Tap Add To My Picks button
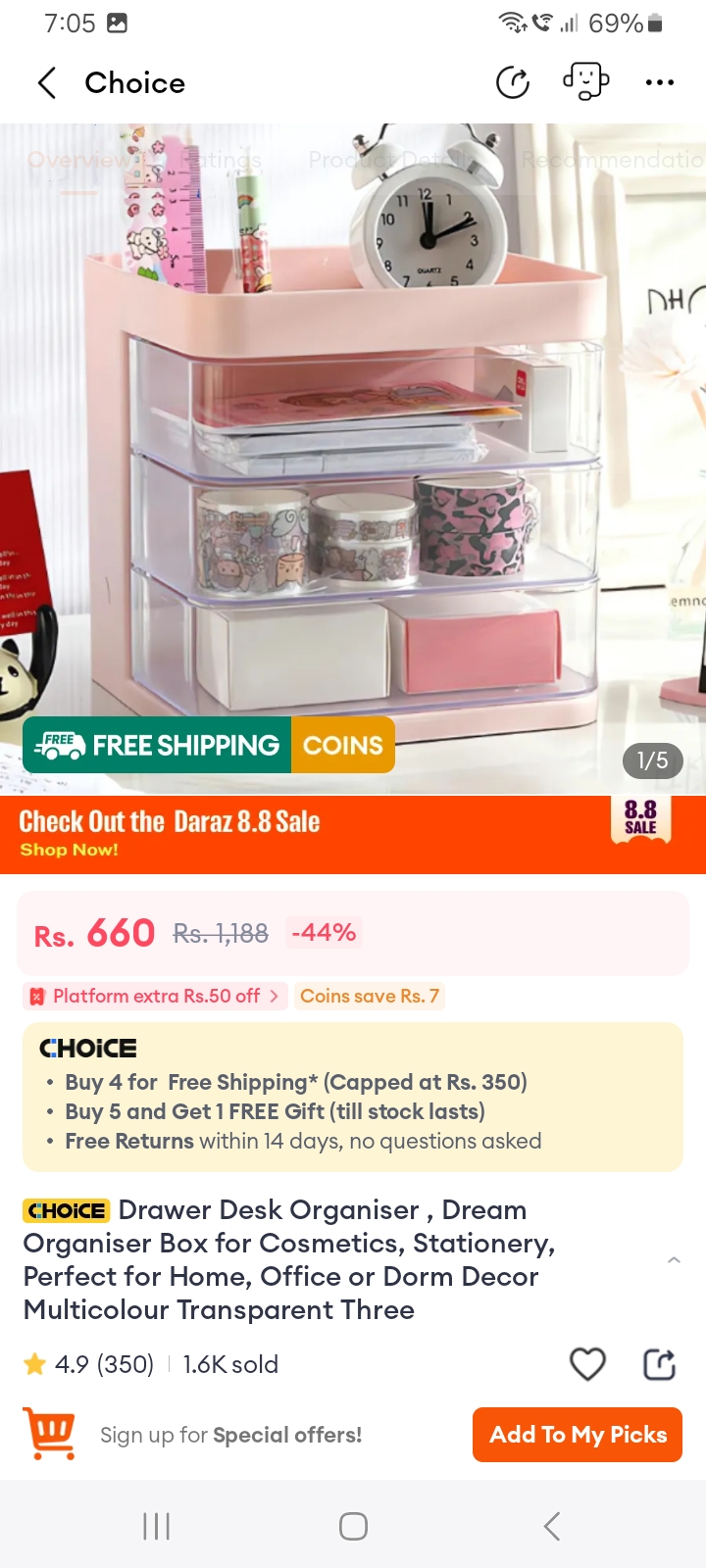The height and width of the screenshot is (1568, 706). [577, 1435]
